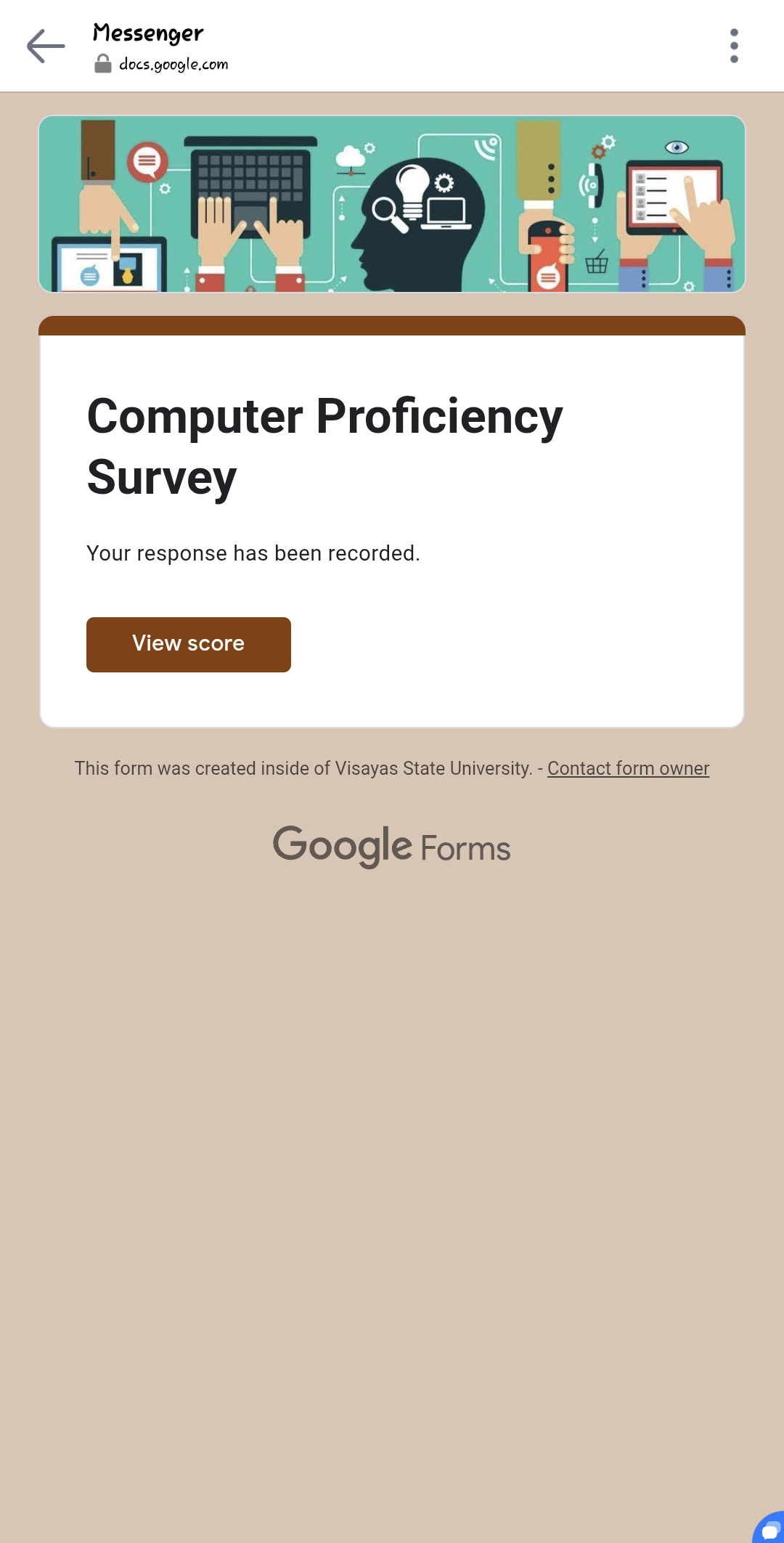Screen dimensions: 784x1543
Task: Open the three-dot overflow menu
Action: pos(734,46)
